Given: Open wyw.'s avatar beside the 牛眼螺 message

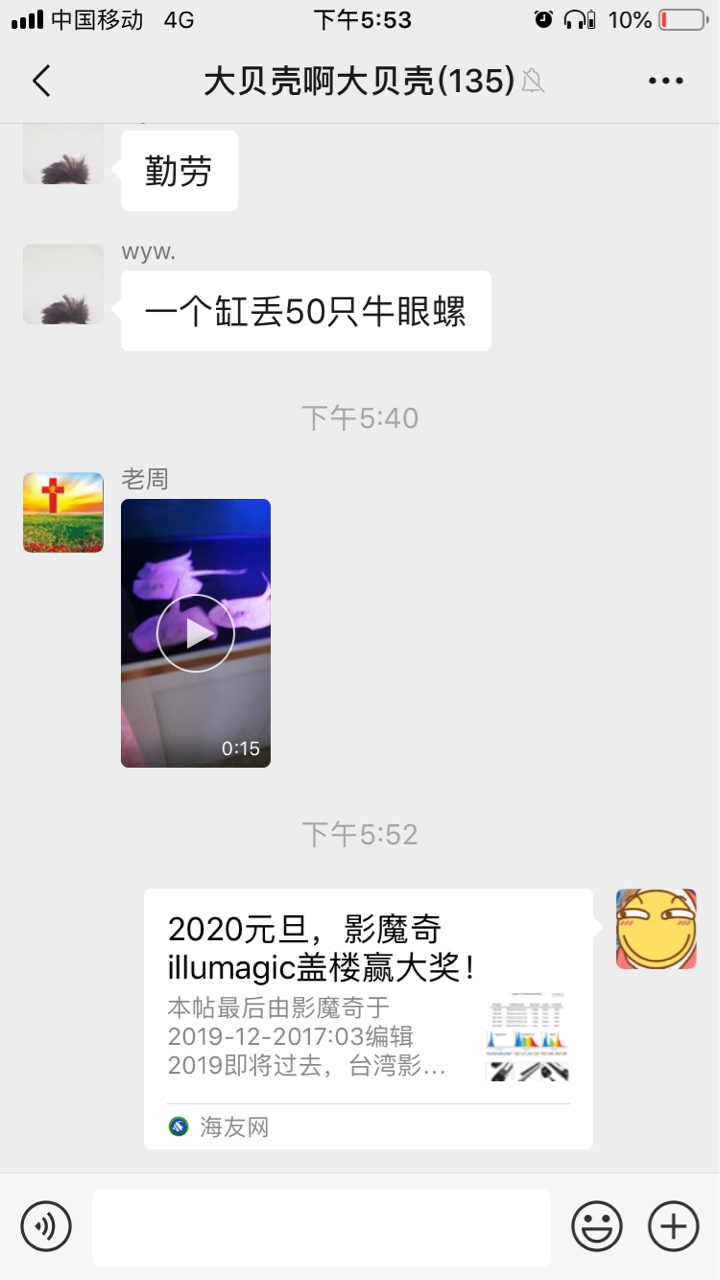Looking at the screenshot, I should point(63,284).
